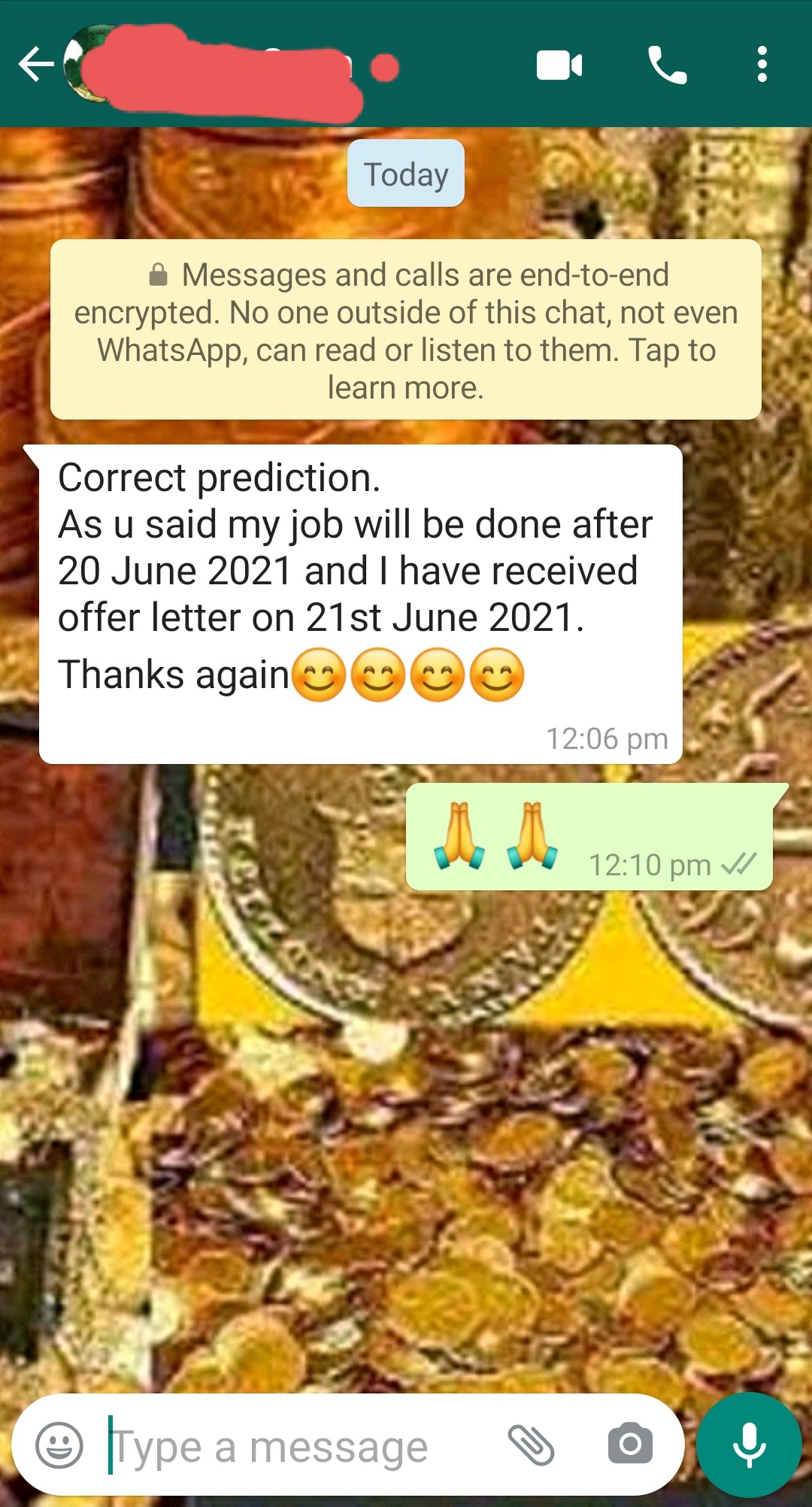Open the overflow menu
Screen dimensions: 812x1507
[762, 64]
